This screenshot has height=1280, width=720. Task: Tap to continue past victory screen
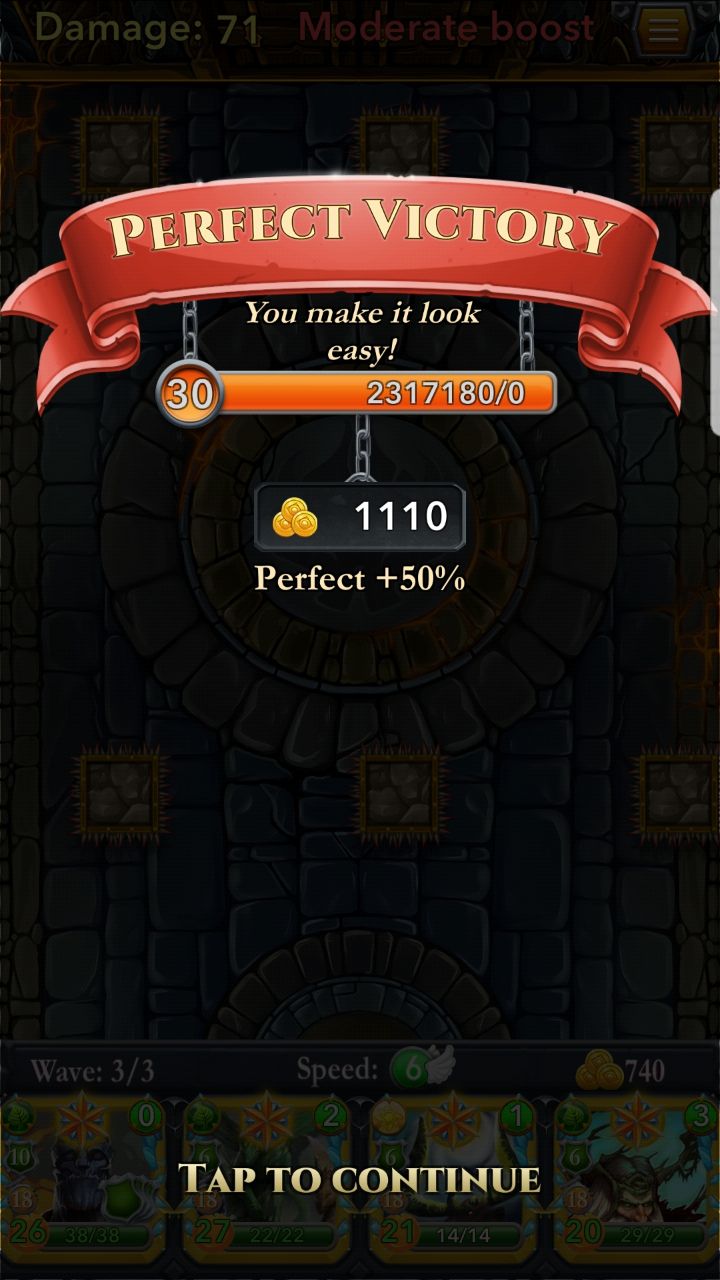360,1178
